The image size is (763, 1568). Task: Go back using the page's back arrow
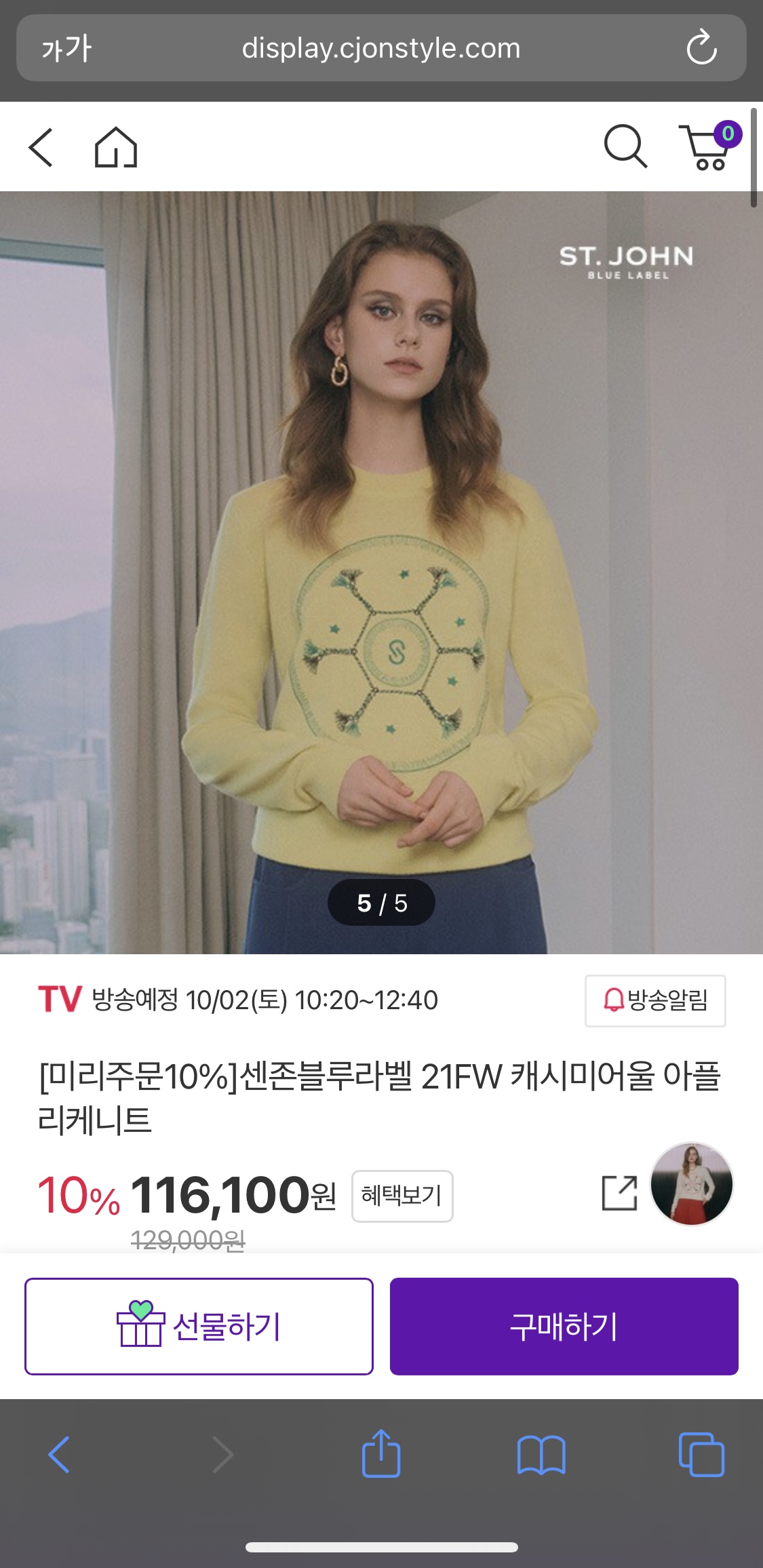(x=41, y=146)
